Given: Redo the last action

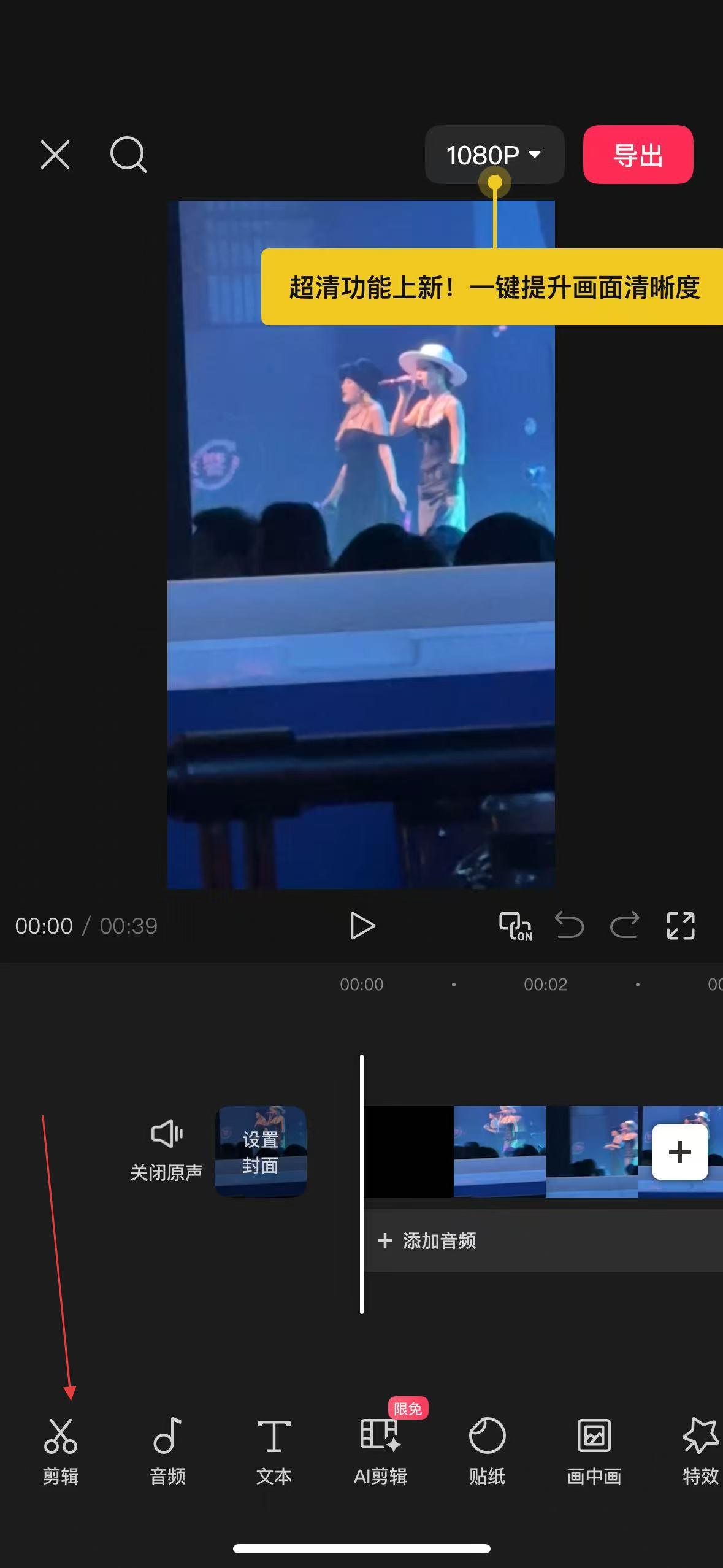Looking at the screenshot, I should point(624,926).
